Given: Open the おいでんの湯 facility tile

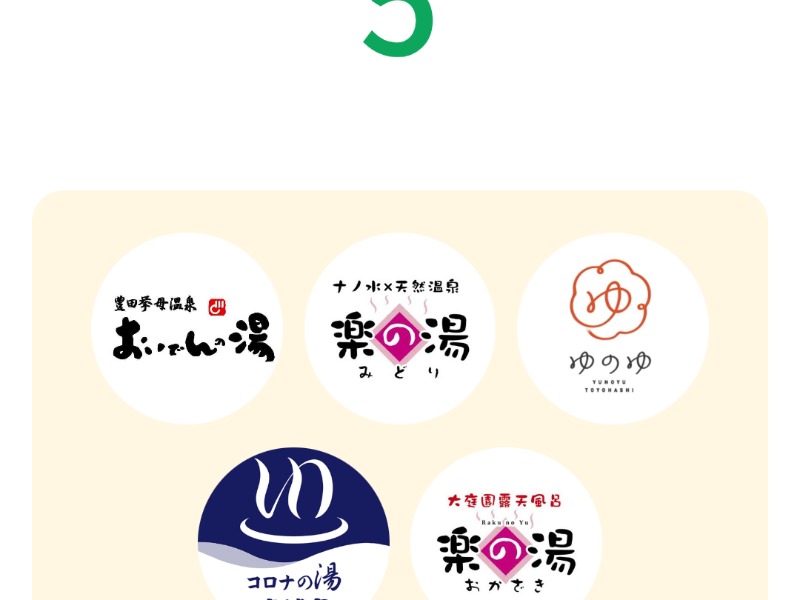Looking at the screenshot, I should pyautogui.click(x=187, y=329).
